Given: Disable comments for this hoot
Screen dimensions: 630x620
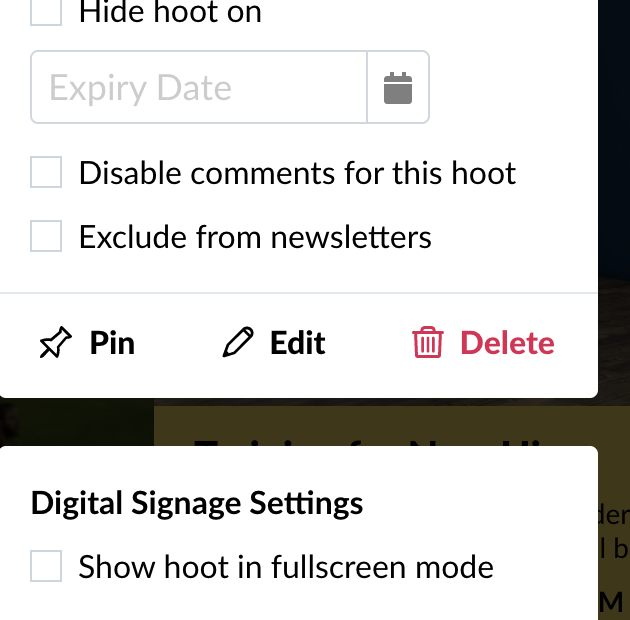Looking at the screenshot, I should click(x=46, y=173).
